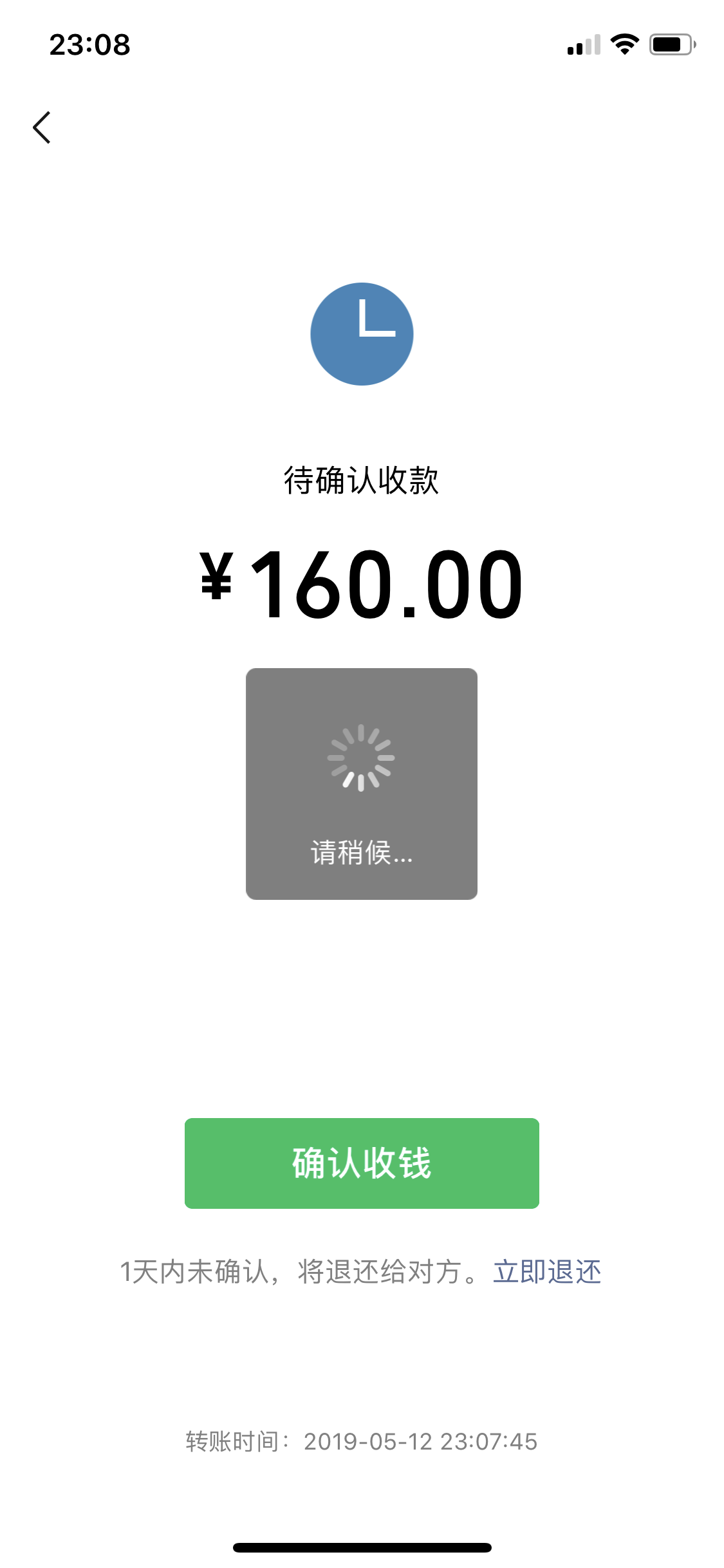Tap the green 确认收钱 button

coord(362,1163)
